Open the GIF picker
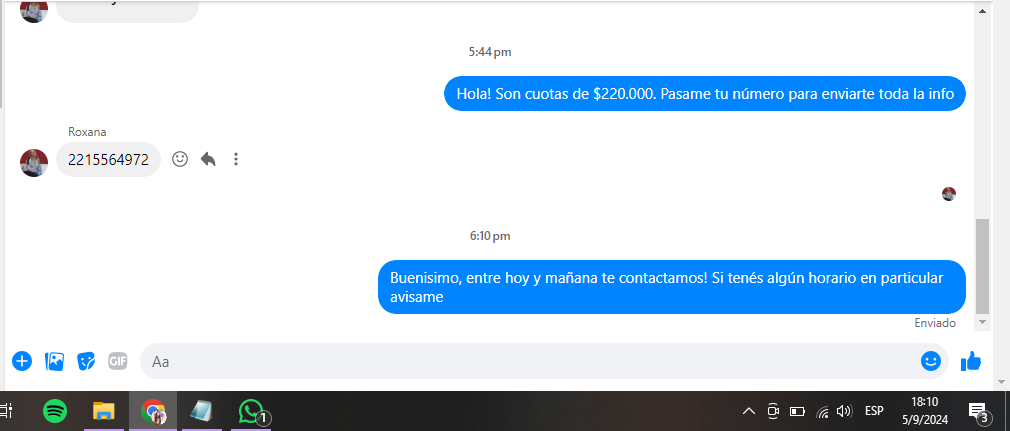The width and height of the screenshot is (1010, 431). pos(118,361)
